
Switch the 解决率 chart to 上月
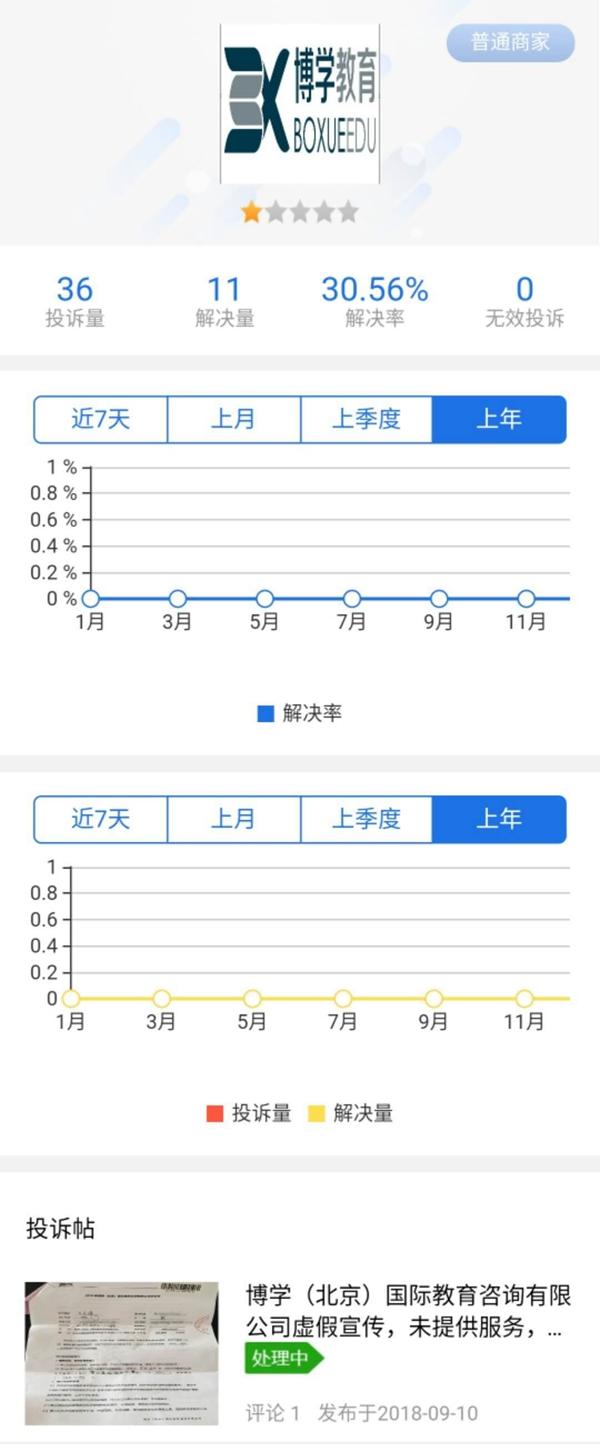coord(234,419)
